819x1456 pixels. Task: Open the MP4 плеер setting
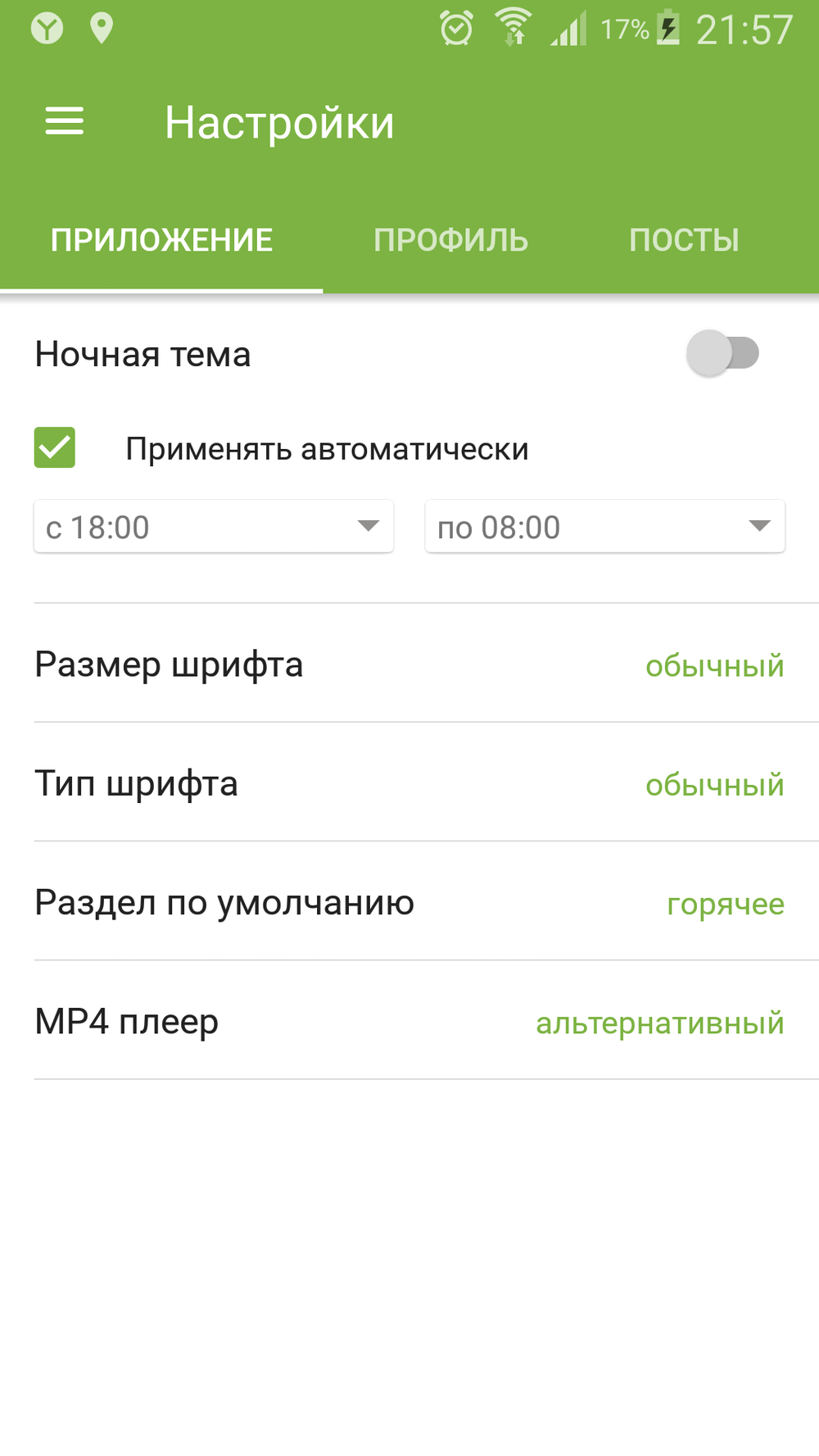tap(409, 1022)
